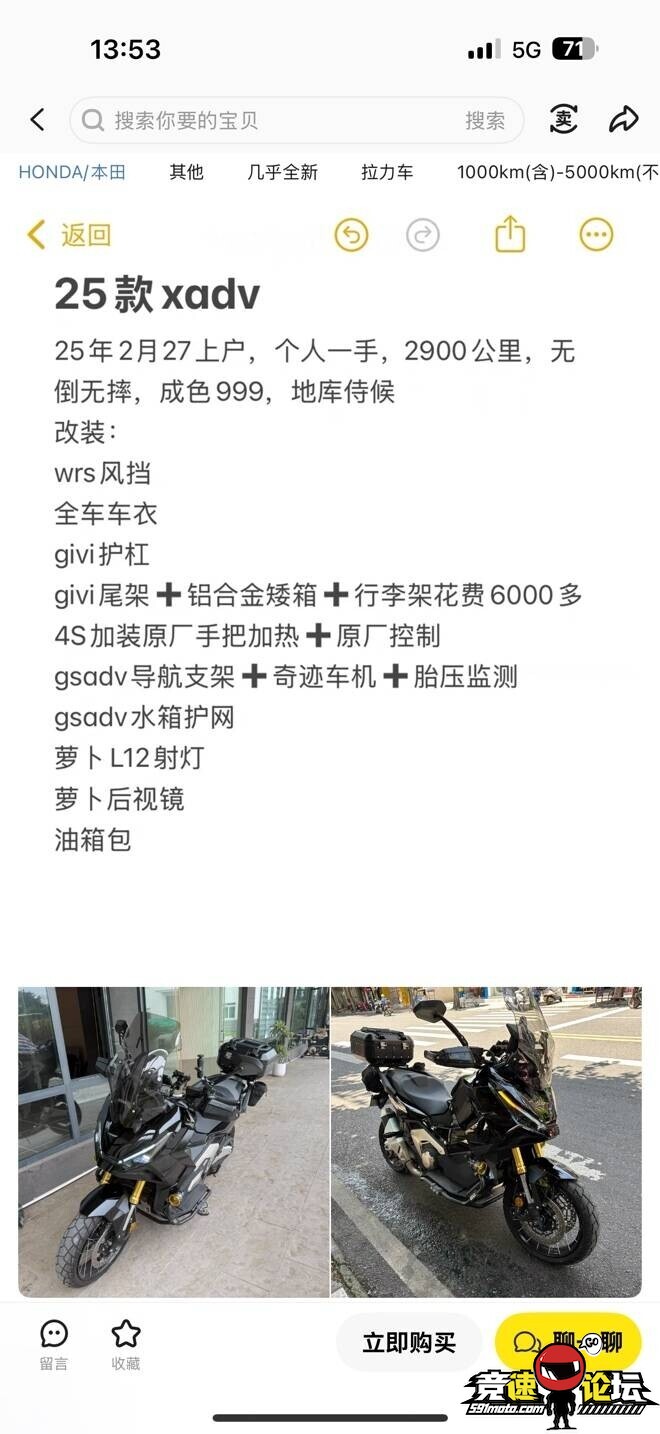
Task: Tap the yellow 返回 button
Action: point(69,235)
